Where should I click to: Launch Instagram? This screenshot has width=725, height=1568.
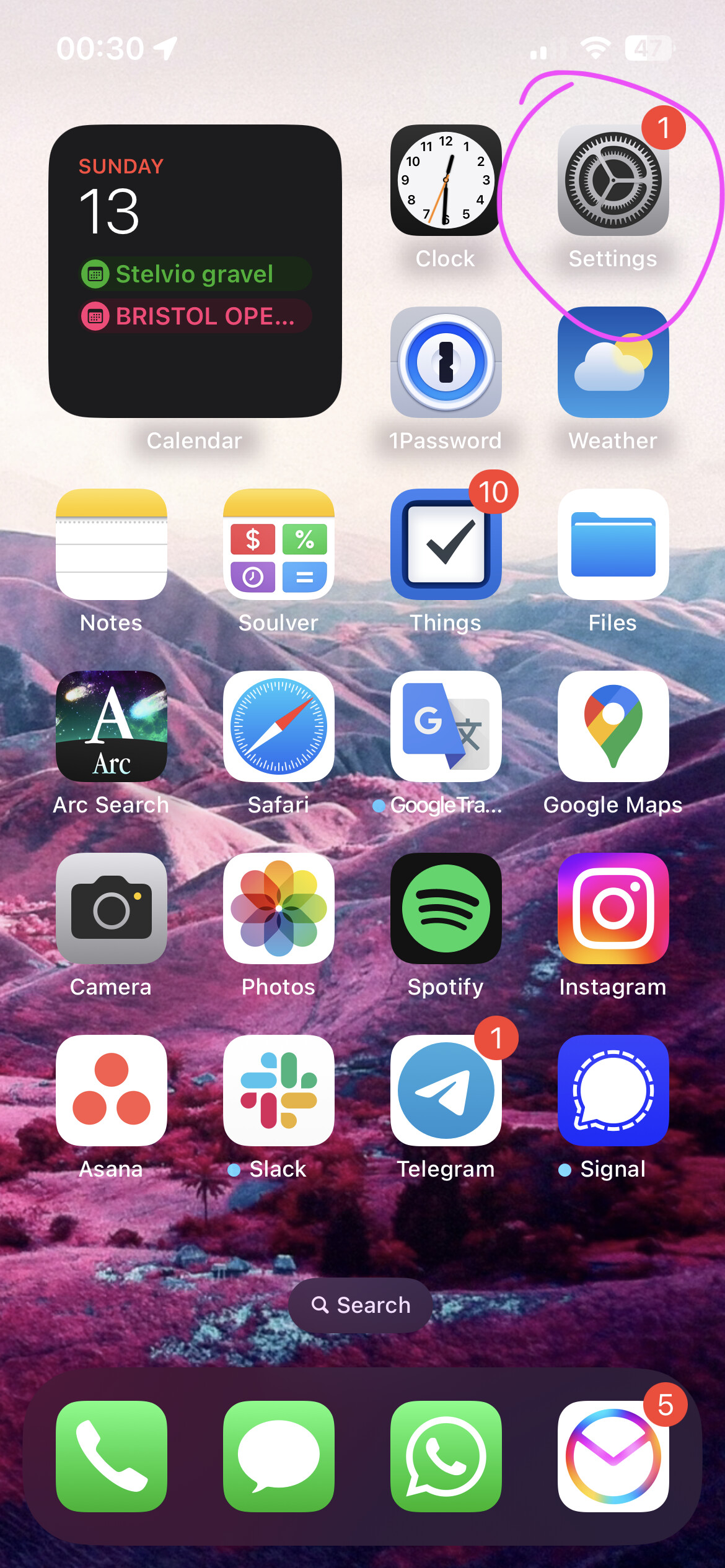point(613,908)
